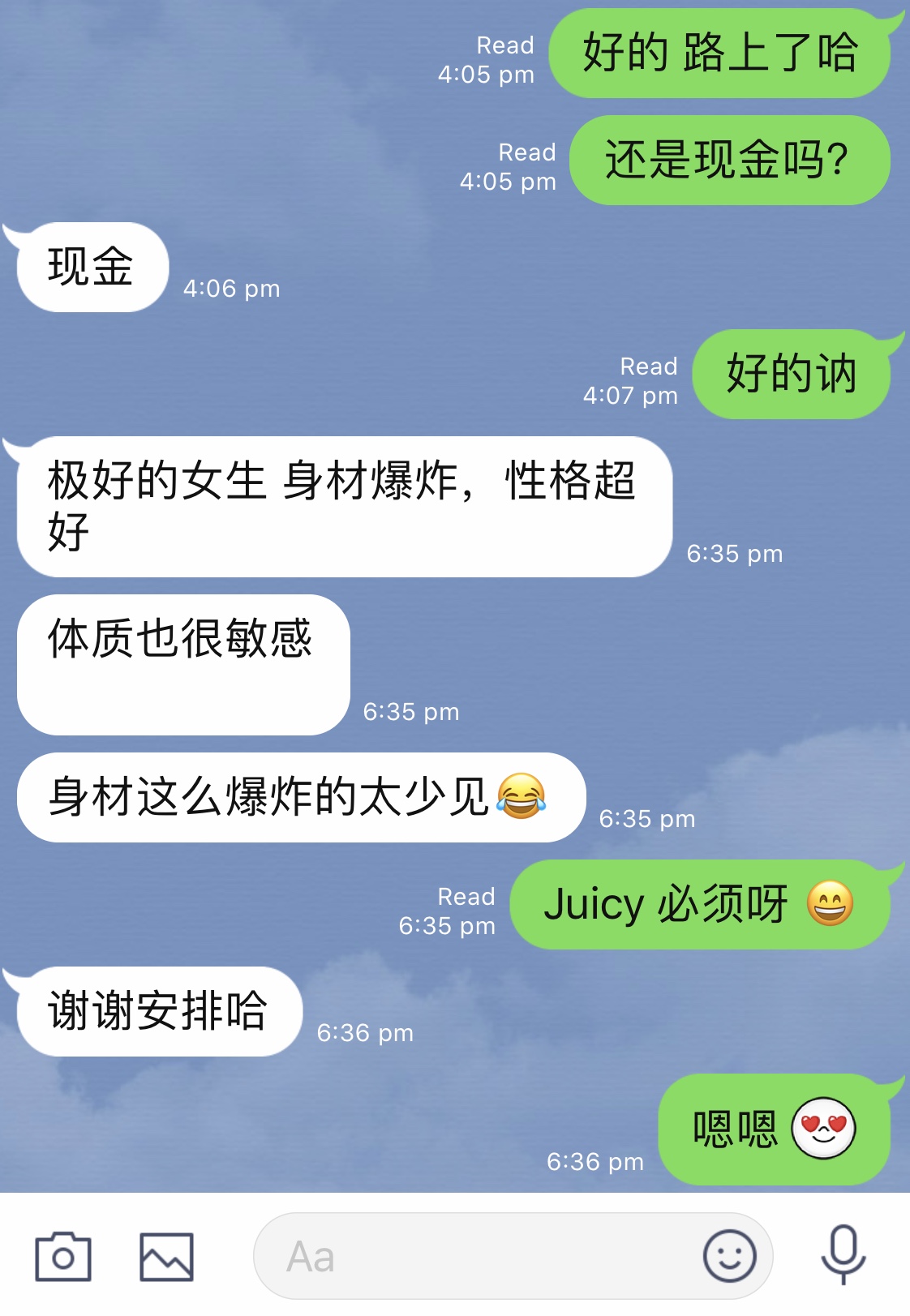Open the camera to take a photo

click(62, 1257)
